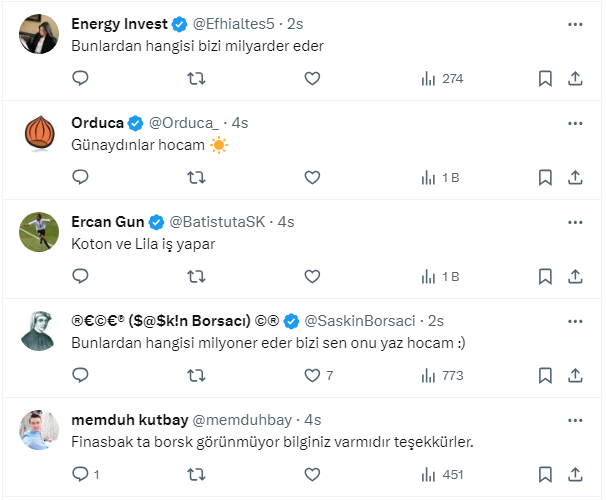Reply to Ercan Gun's tweet

pyautogui.click(x=81, y=276)
